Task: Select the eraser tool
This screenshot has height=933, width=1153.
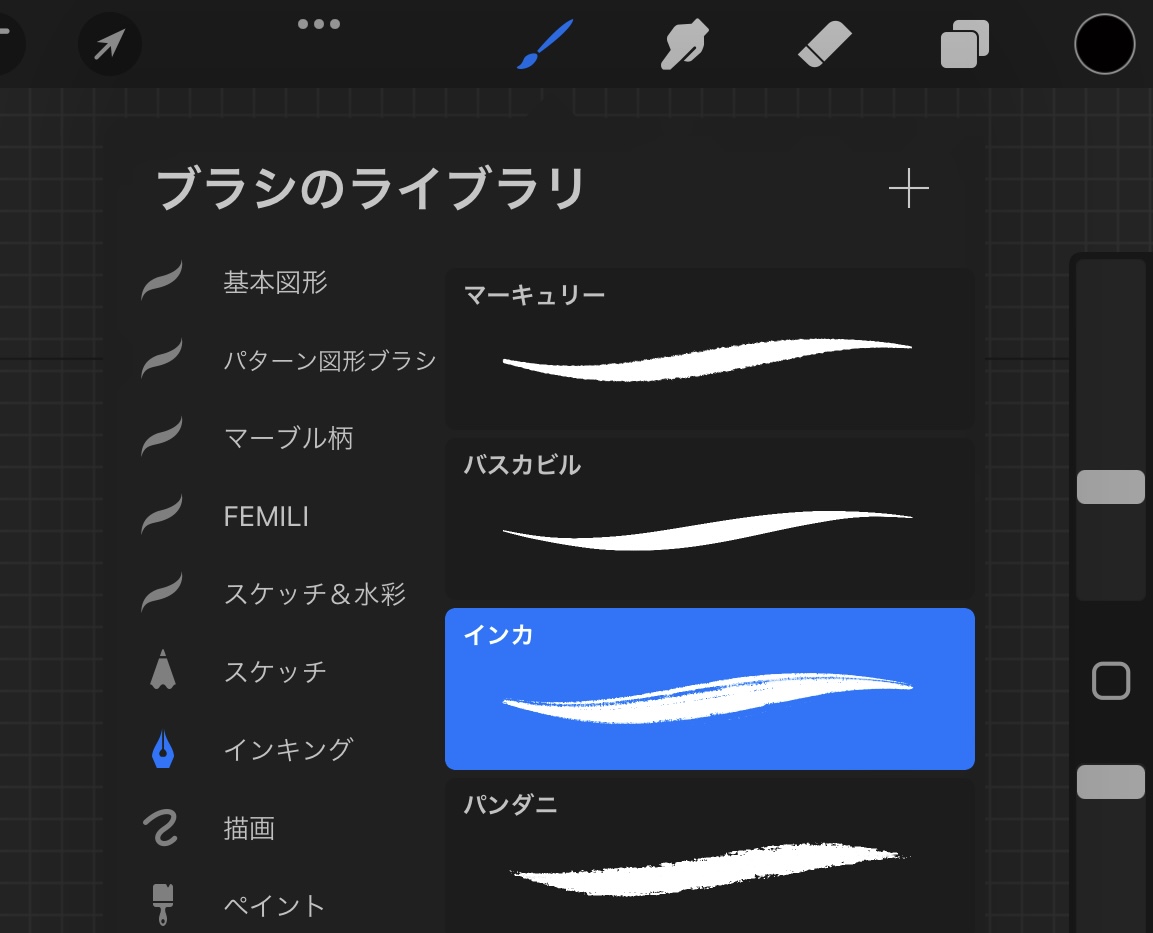Action: coord(825,45)
